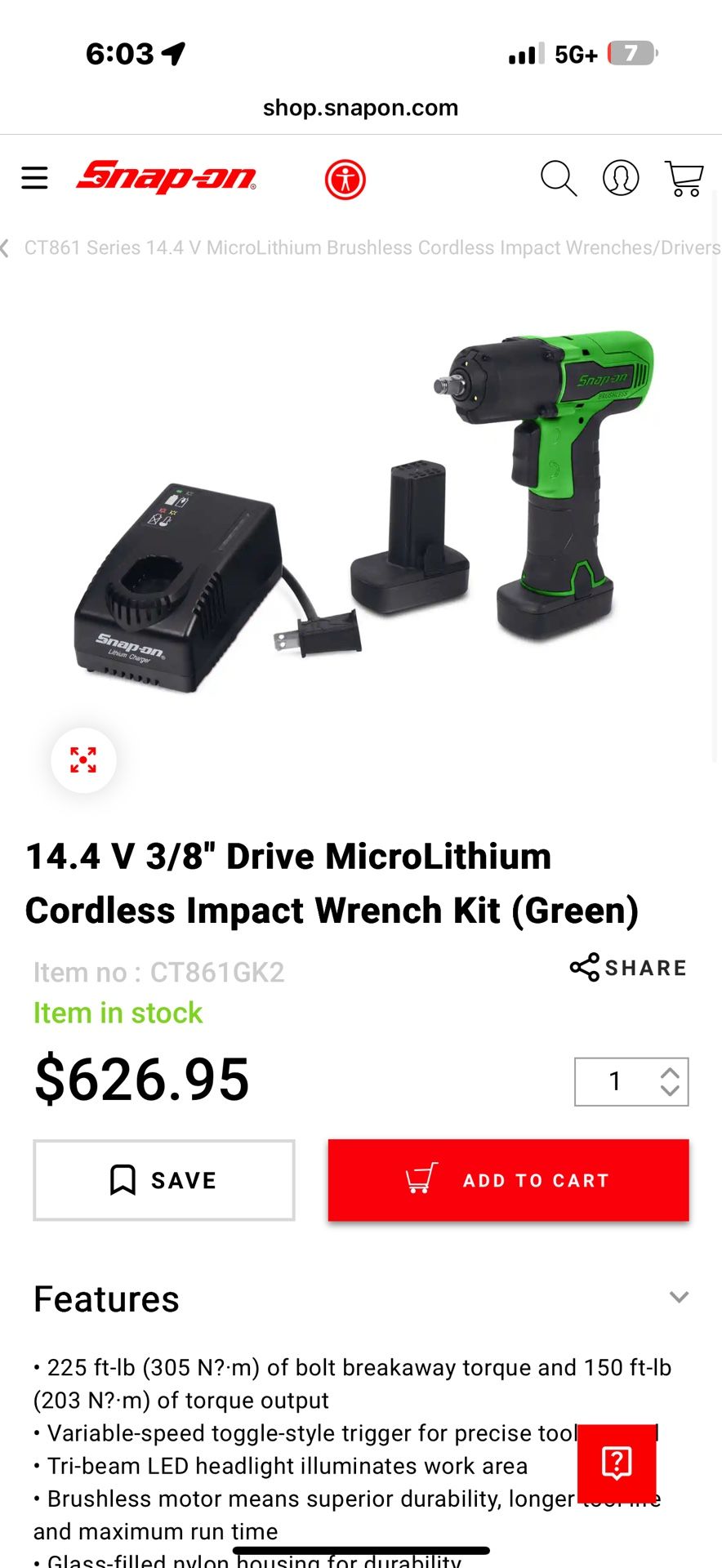Open accessibility options icon
Screen dimensions: 722x1568
coord(345,180)
